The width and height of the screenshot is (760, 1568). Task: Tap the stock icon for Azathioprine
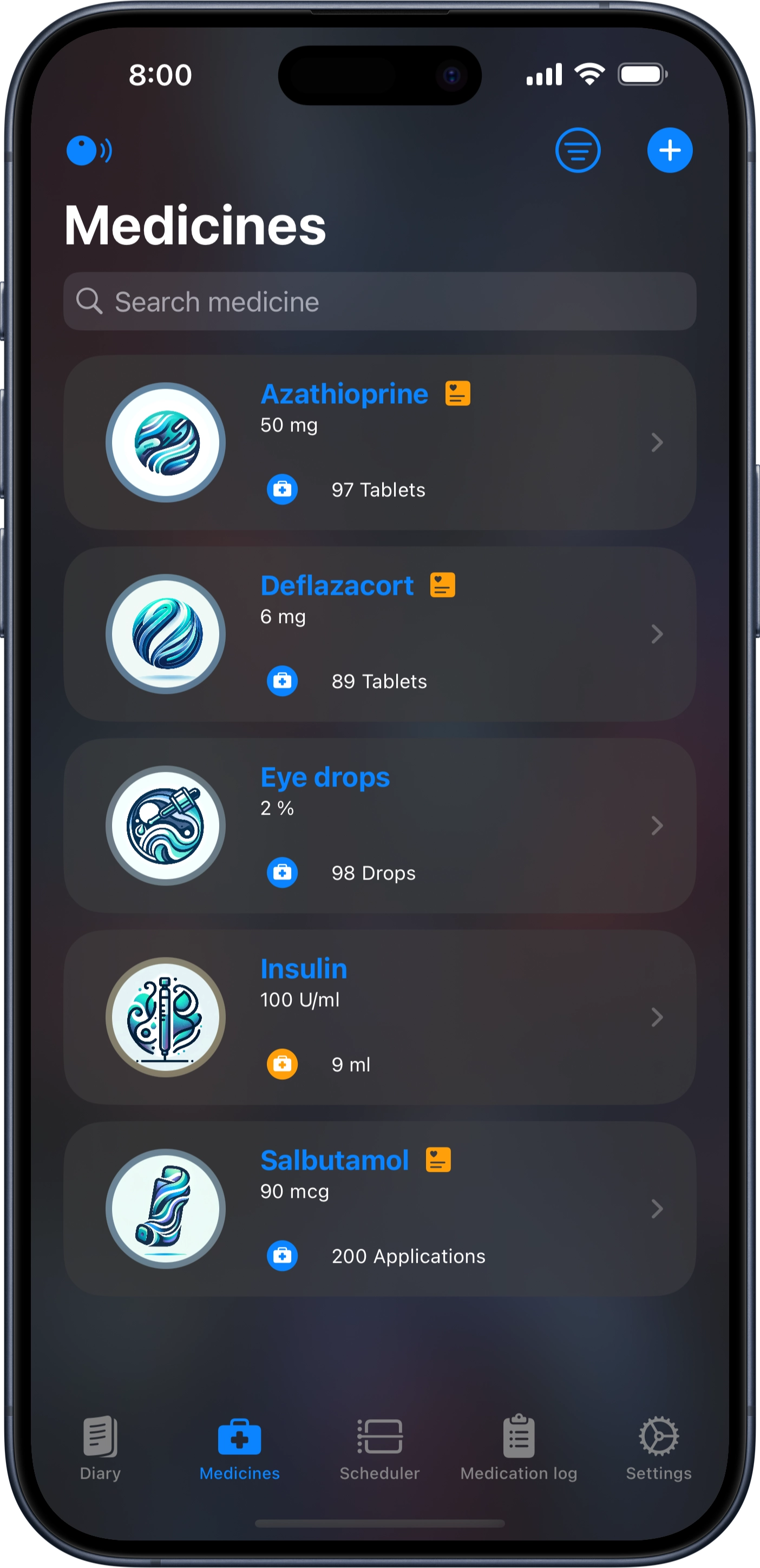point(282,489)
